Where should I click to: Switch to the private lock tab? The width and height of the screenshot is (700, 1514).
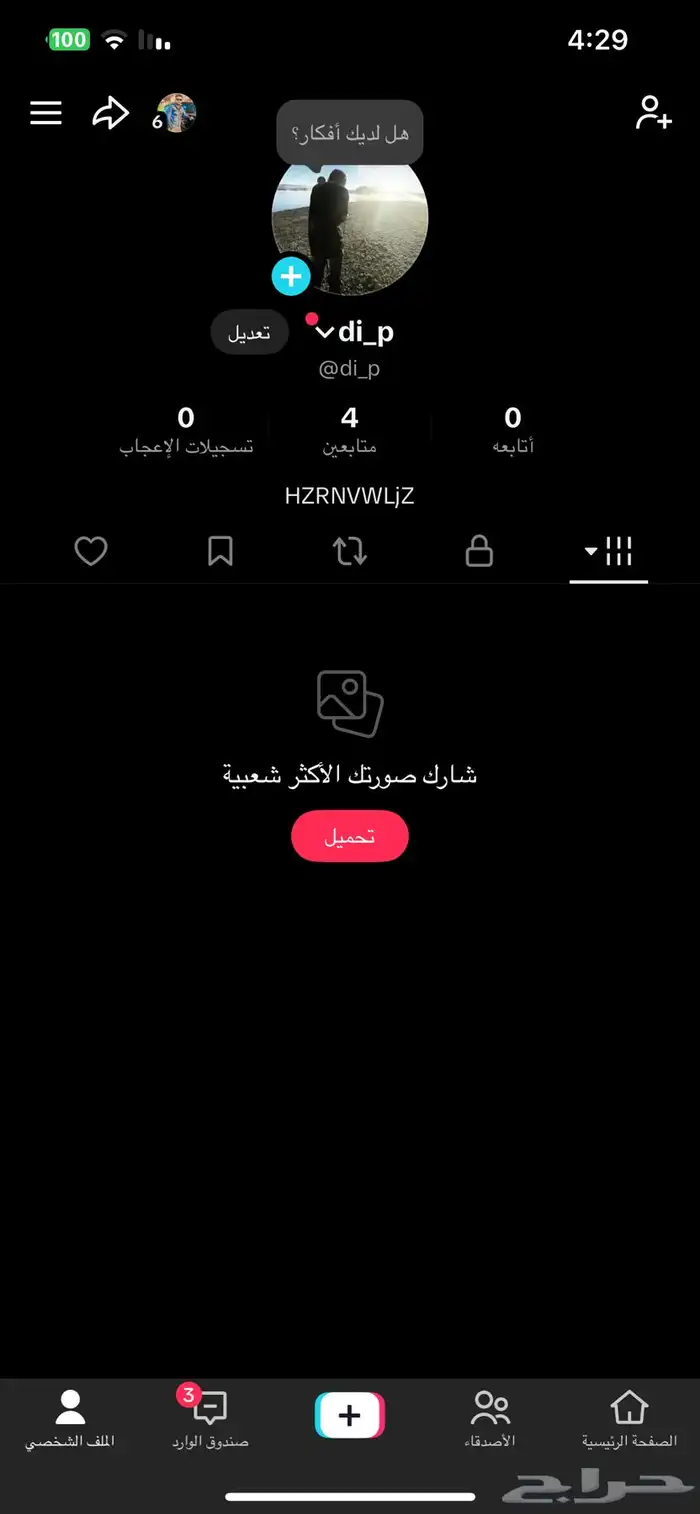[479, 551]
